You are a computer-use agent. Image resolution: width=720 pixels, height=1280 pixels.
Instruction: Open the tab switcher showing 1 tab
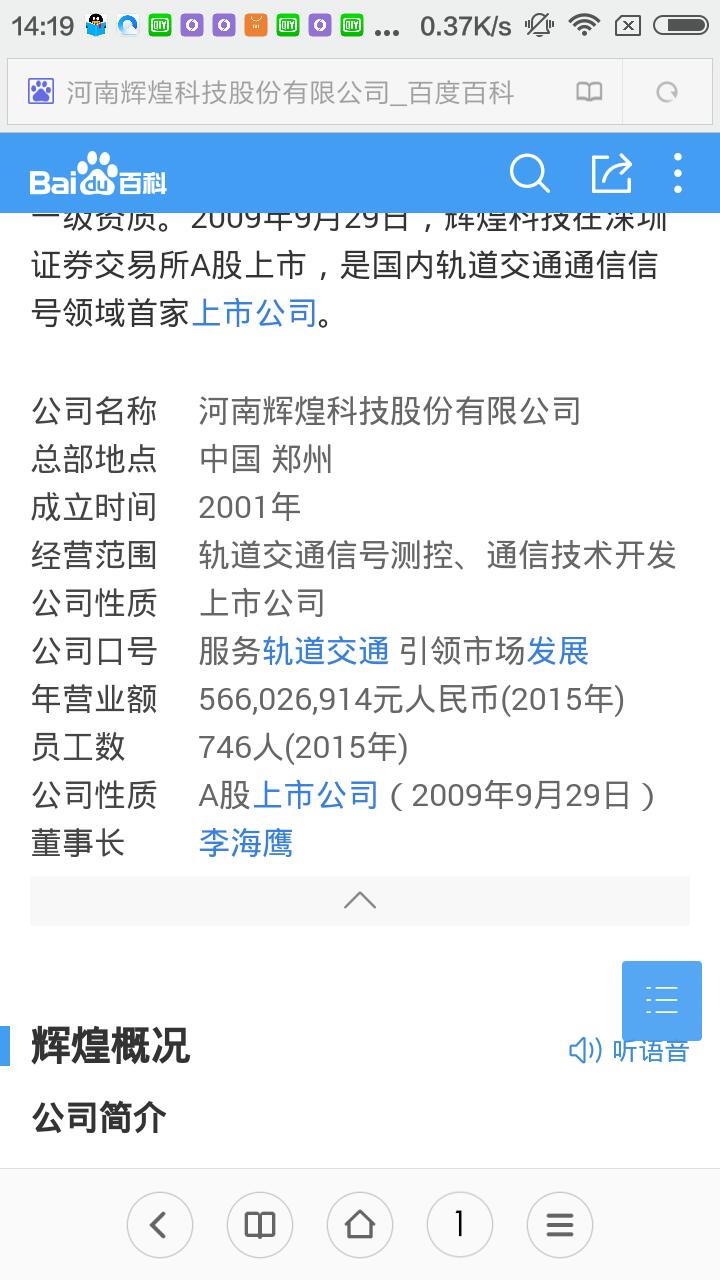coord(460,1225)
